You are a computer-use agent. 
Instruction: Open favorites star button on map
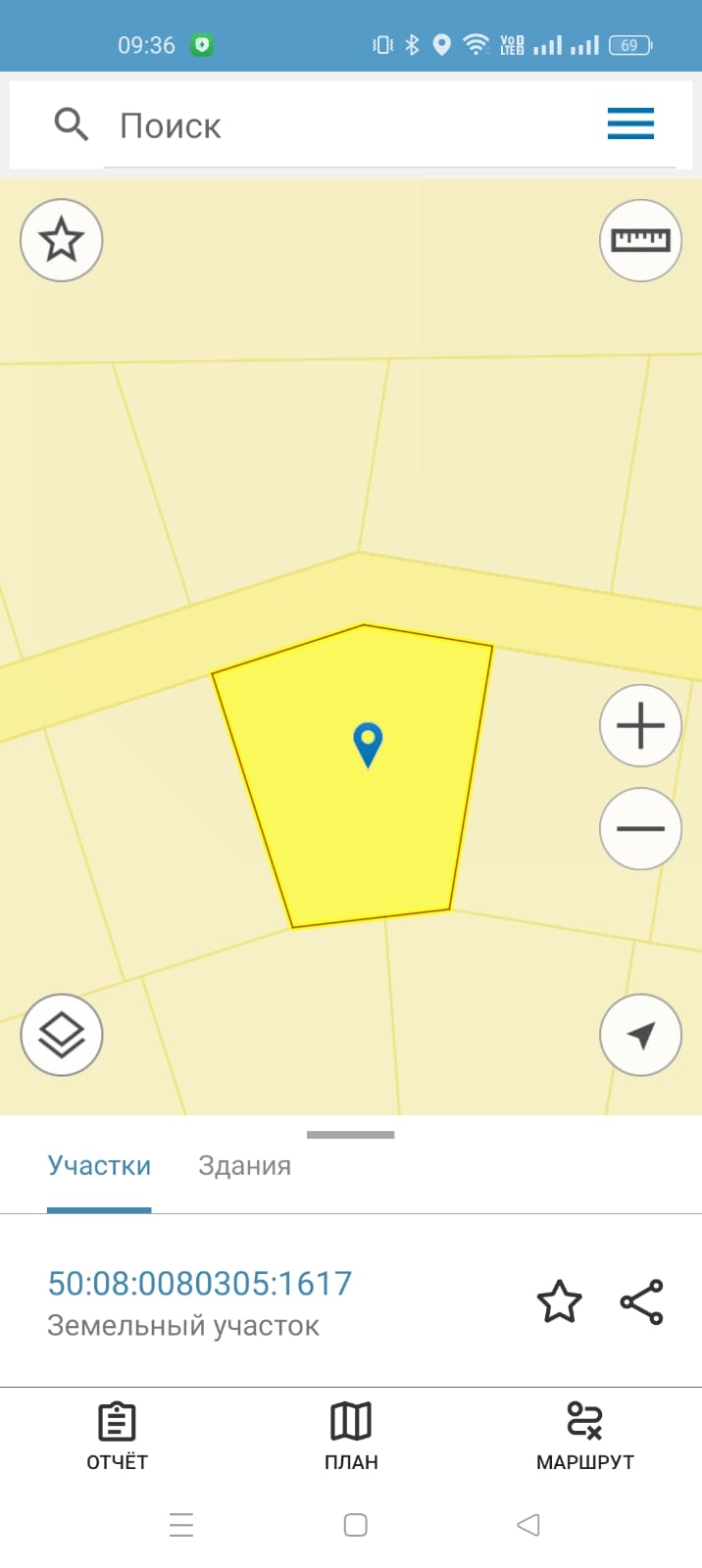tap(62, 240)
